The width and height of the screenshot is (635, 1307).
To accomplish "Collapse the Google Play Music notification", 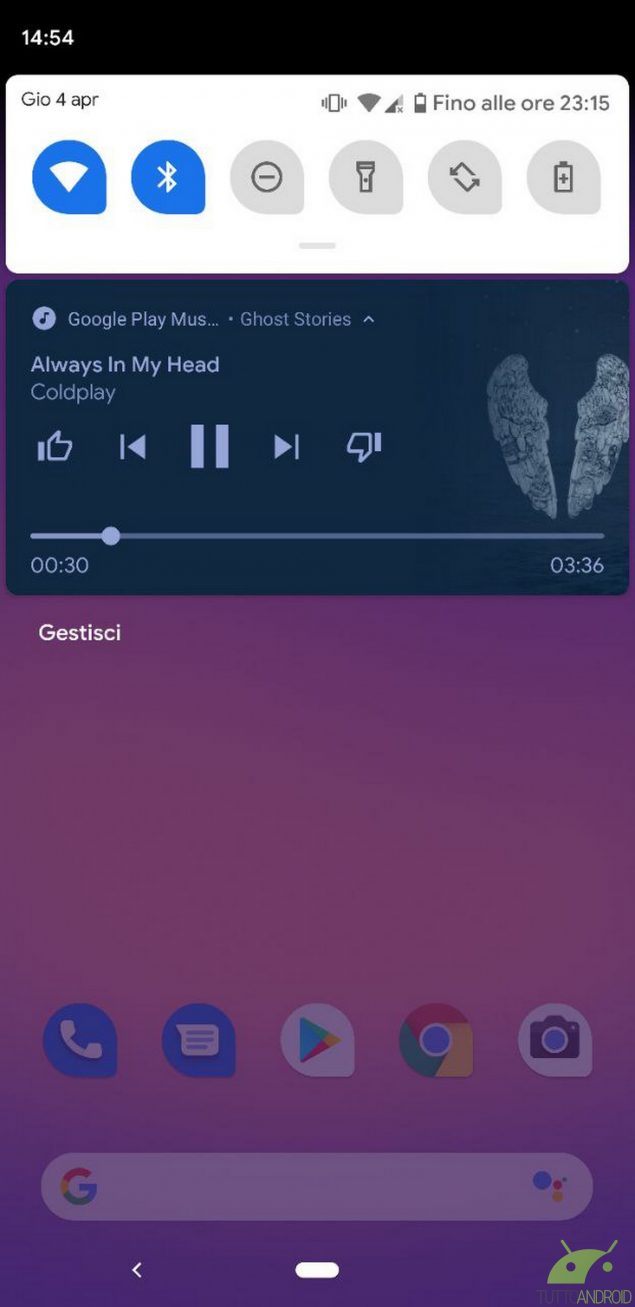I will [x=369, y=320].
